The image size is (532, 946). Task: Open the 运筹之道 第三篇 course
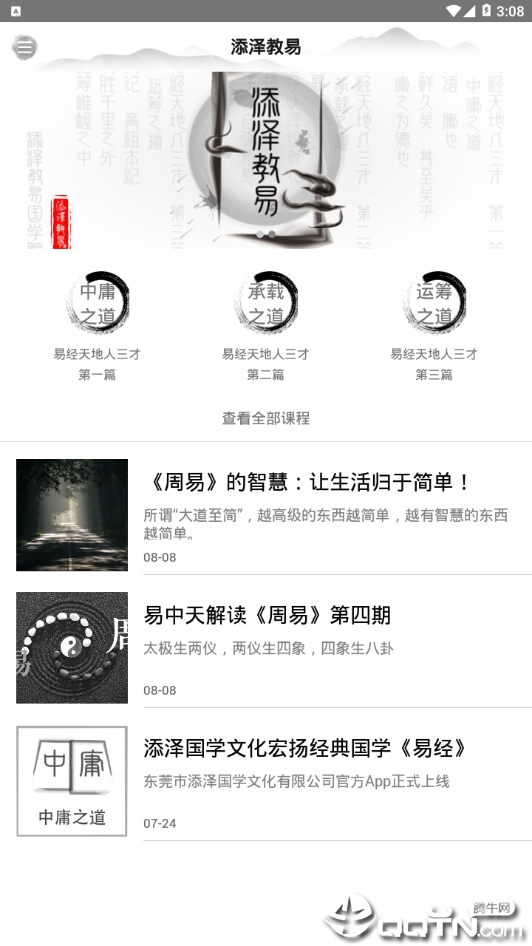434,326
